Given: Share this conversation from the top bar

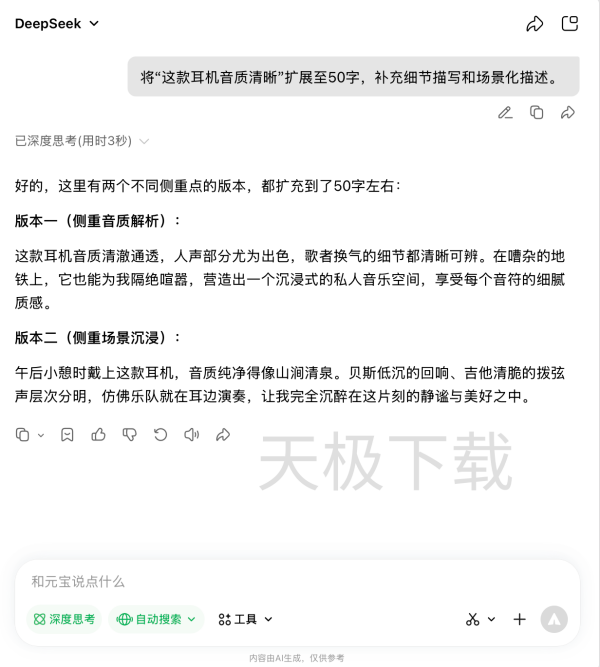Looking at the screenshot, I should click(x=535, y=24).
